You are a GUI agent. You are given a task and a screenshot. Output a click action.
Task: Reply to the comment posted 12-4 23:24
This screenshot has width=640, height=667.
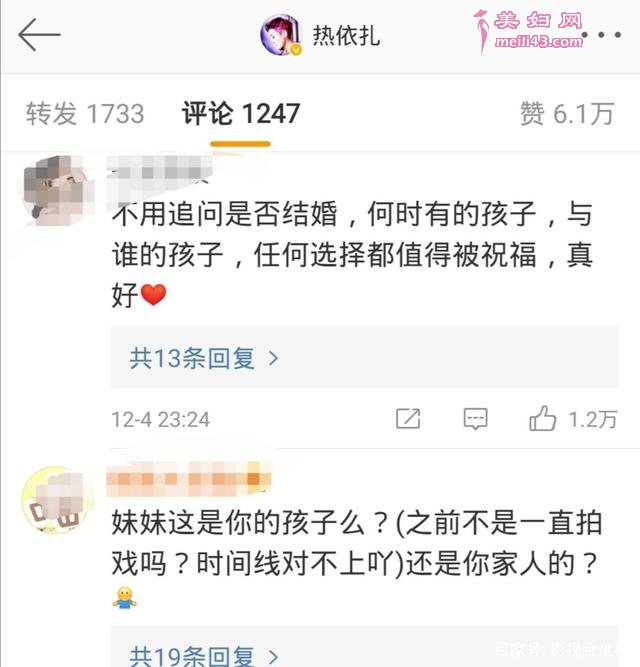click(x=475, y=419)
